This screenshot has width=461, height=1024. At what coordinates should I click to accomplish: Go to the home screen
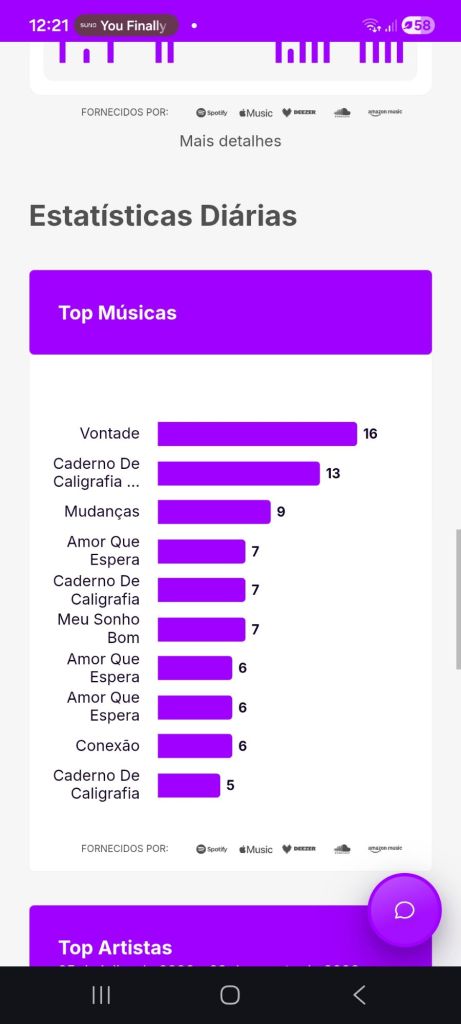[230, 995]
